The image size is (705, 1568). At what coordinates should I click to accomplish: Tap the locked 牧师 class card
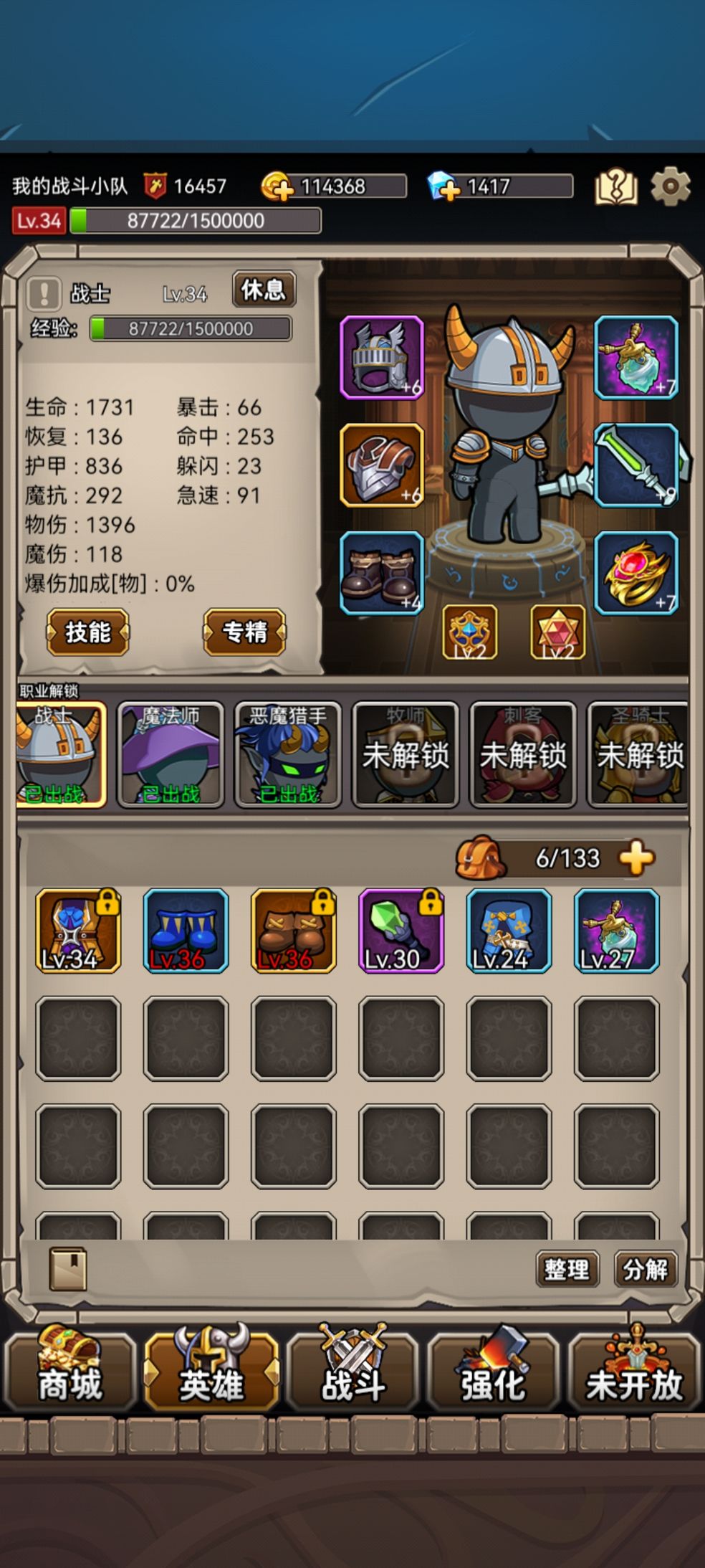406,754
